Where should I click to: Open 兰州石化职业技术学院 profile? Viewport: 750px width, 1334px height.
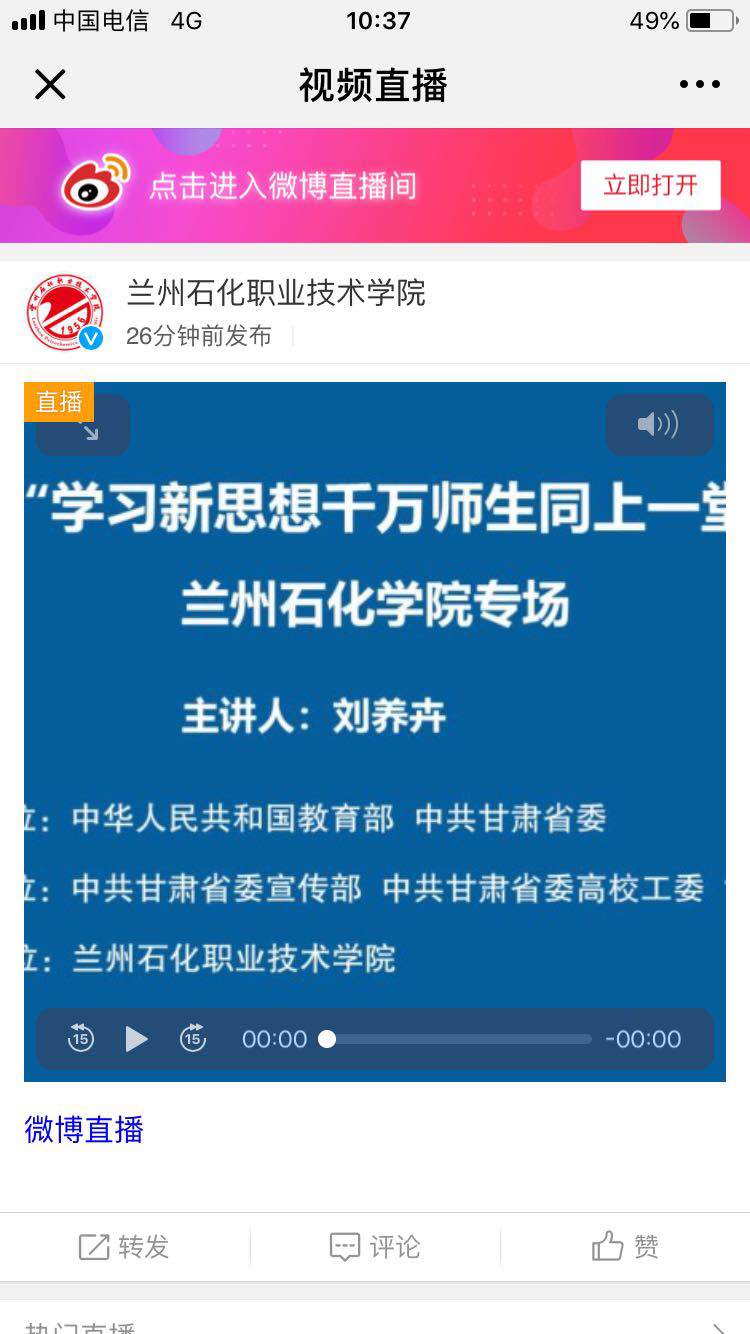point(275,293)
